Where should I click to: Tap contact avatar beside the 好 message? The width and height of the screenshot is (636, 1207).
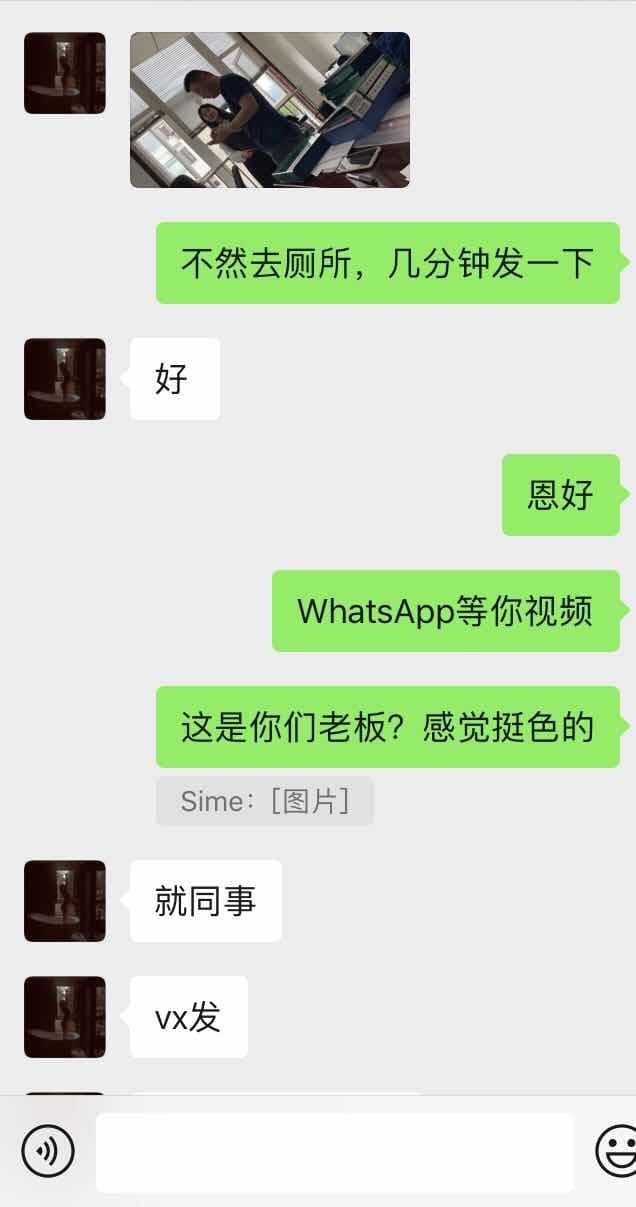click(x=65, y=379)
